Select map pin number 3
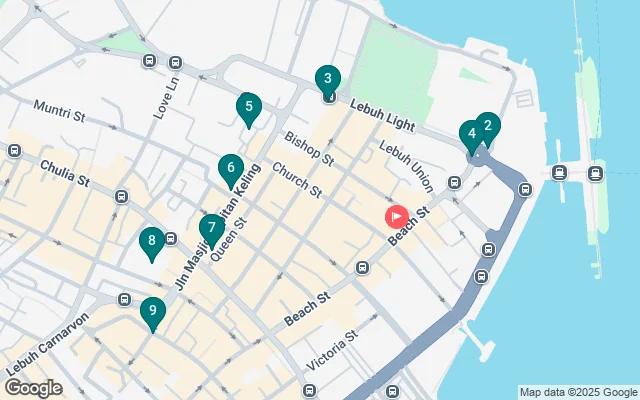Screen dimensions: 640x400 (x=327, y=78)
